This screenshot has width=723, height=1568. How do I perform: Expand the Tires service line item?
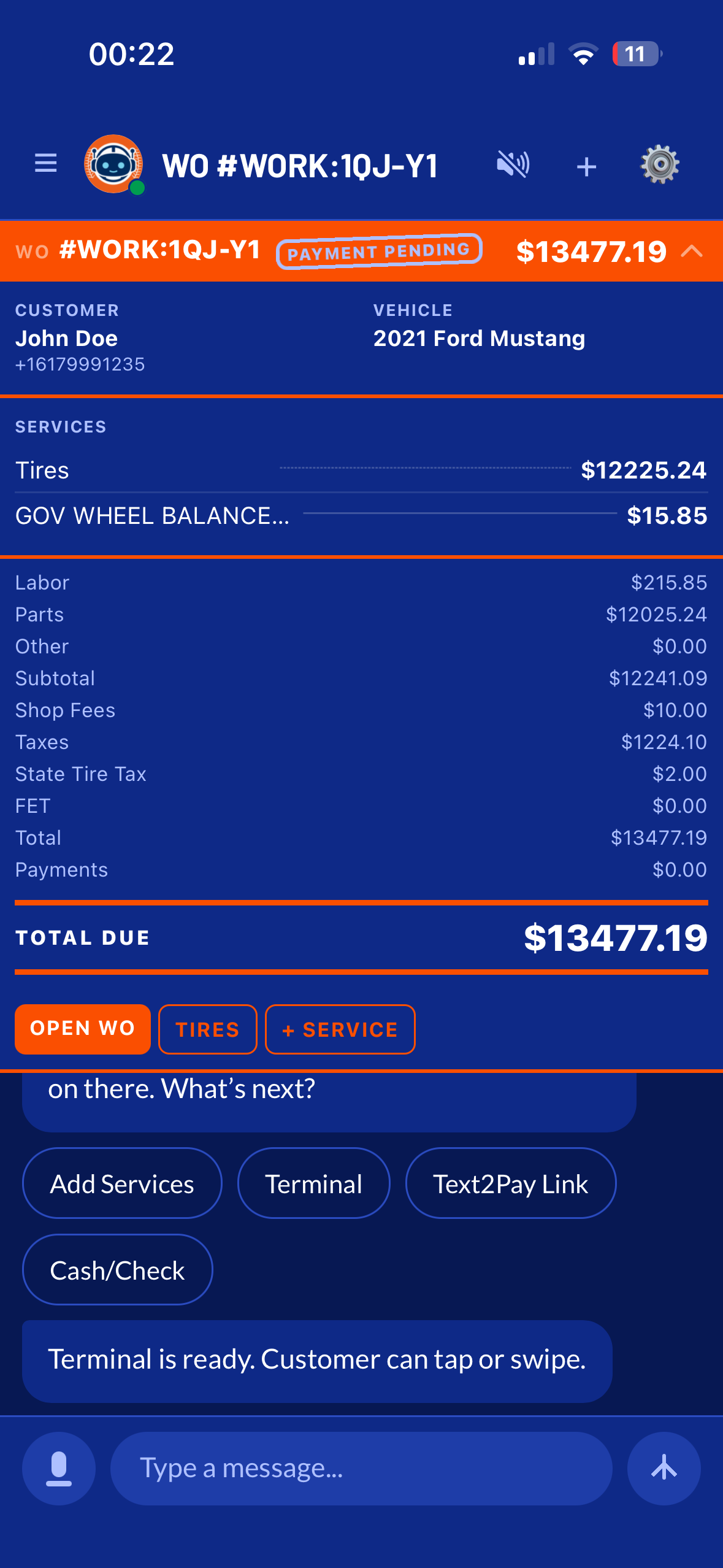click(x=361, y=470)
